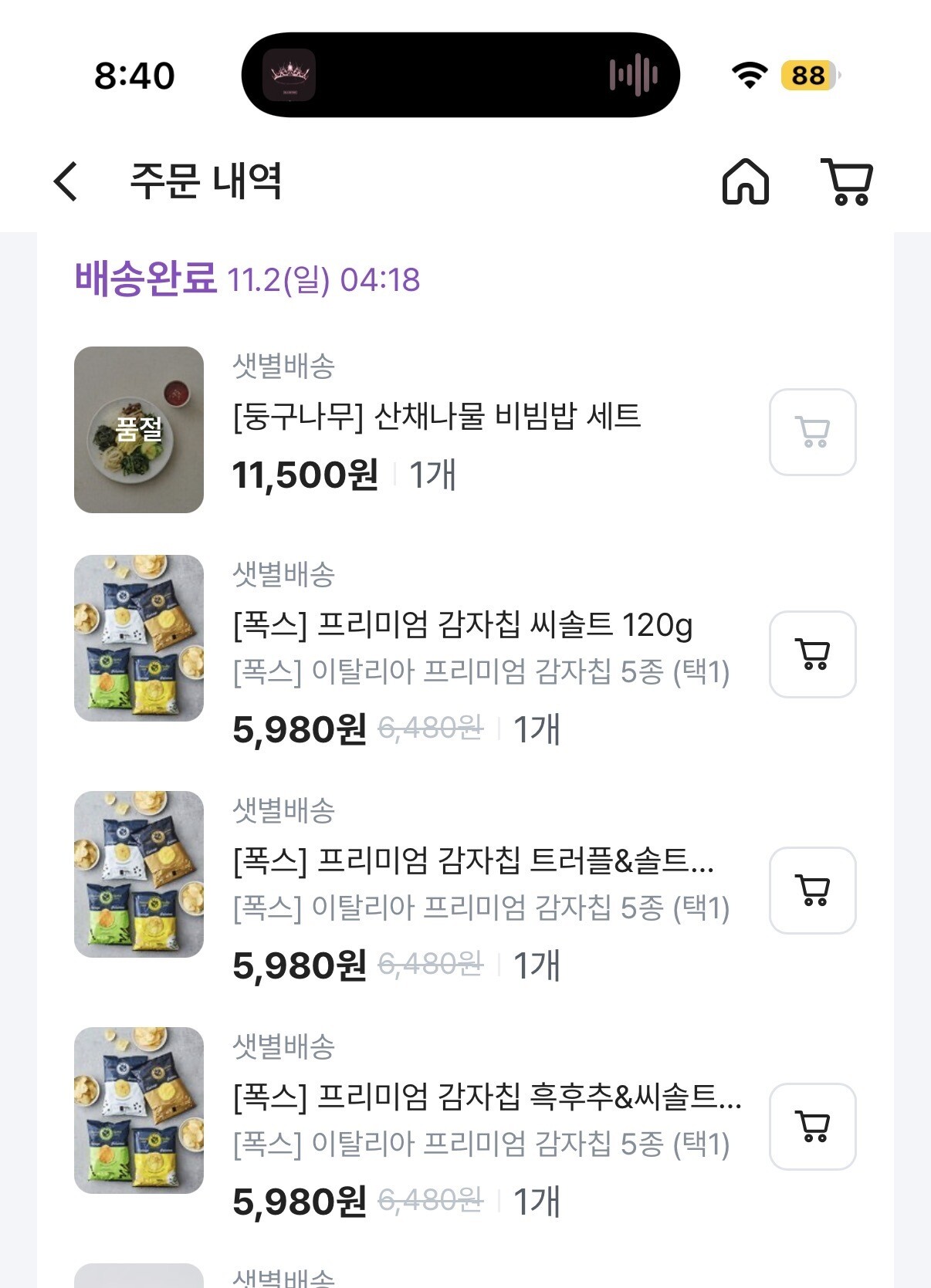Viewport: 931px width, 1288px height.
Task: Add 프리미엄 감자칩 트러플&솔트 to cart
Action: coord(812,891)
